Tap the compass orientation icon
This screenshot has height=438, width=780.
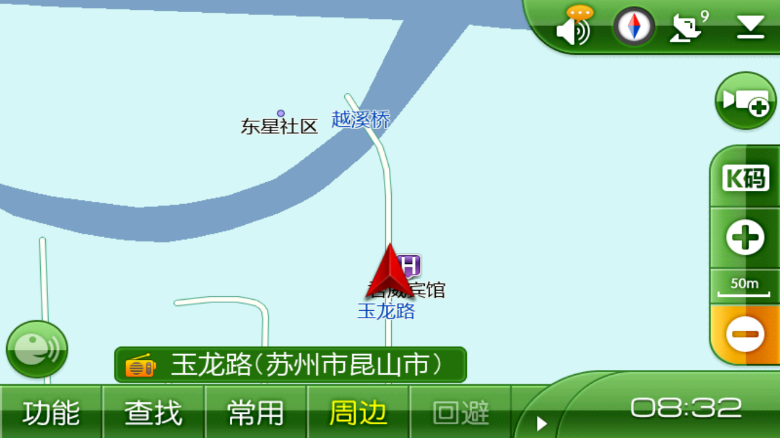pos(633,26)
